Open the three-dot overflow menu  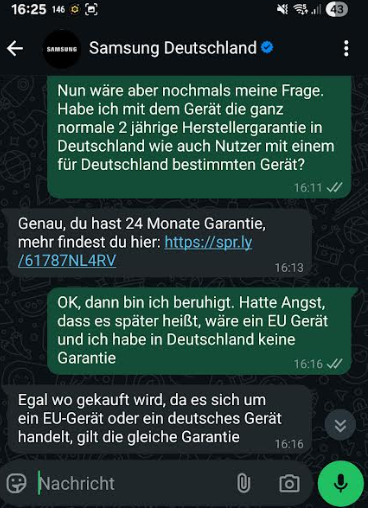click(x=346, y=49)
